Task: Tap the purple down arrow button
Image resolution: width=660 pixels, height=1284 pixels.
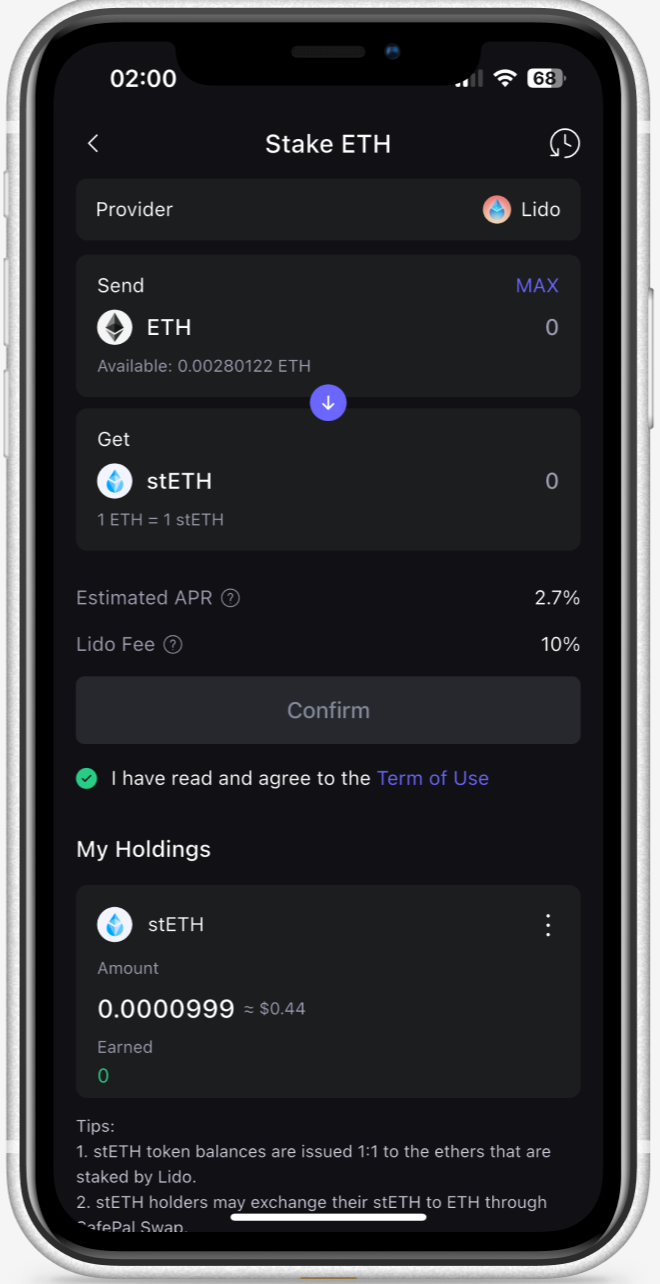Action: 328,403
